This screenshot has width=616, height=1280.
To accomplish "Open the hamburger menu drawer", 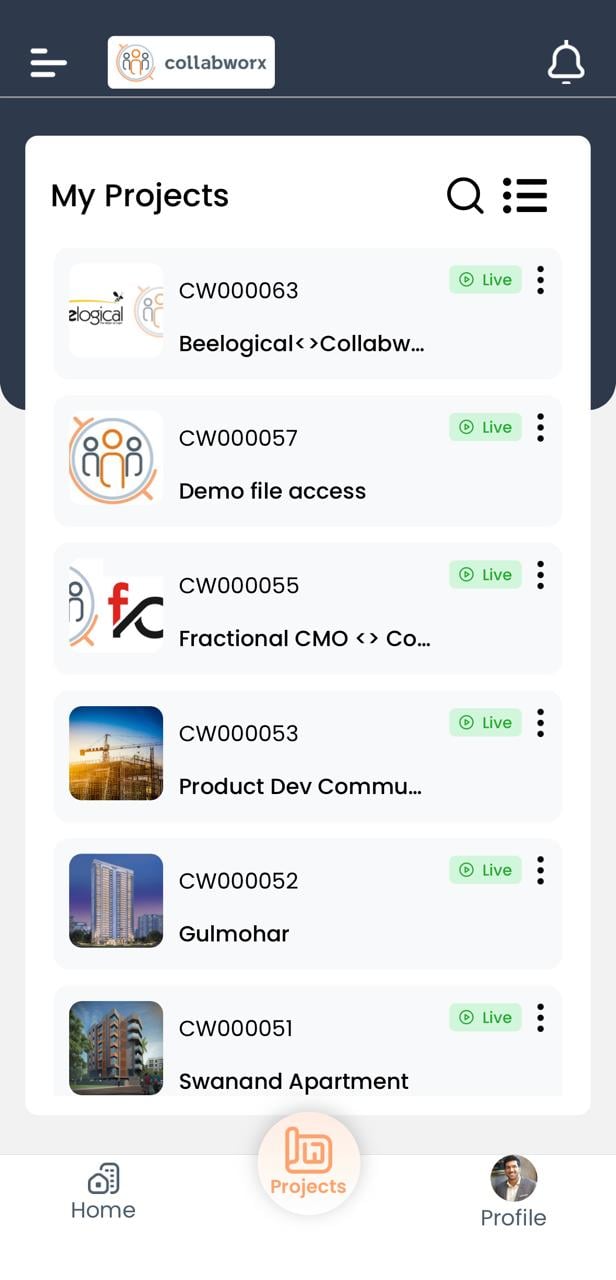I will [48, 63].
